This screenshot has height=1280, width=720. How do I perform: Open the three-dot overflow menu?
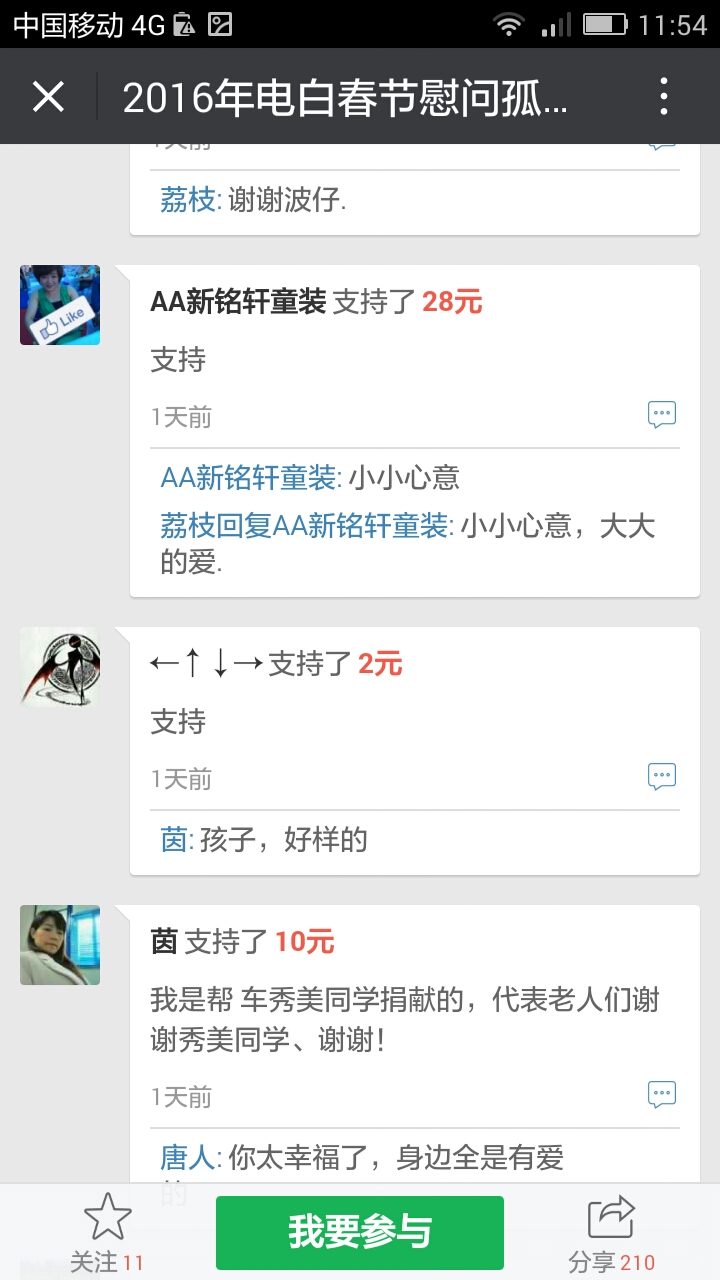pos(664,97)
